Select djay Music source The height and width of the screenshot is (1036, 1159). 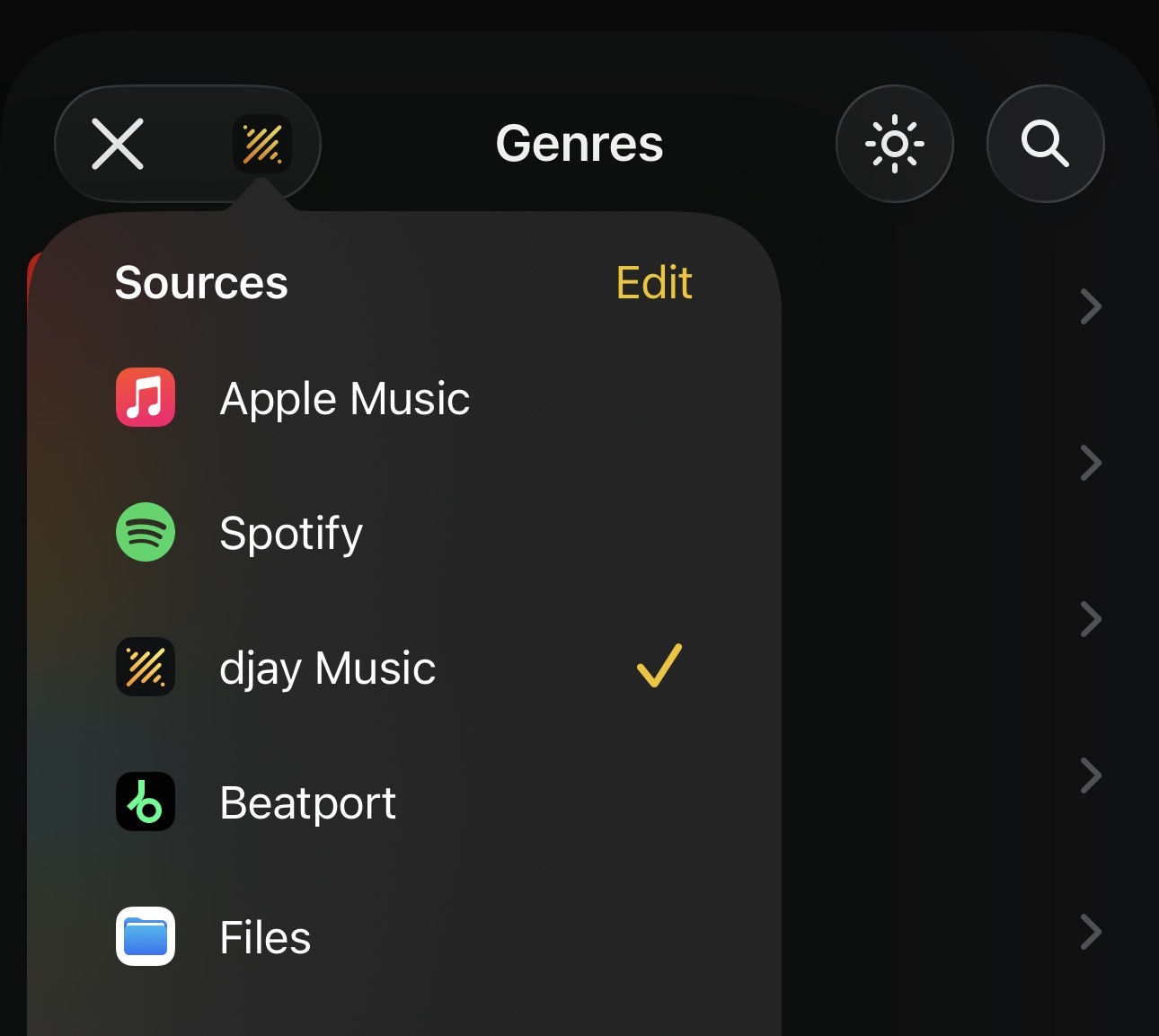pos(327,668)
